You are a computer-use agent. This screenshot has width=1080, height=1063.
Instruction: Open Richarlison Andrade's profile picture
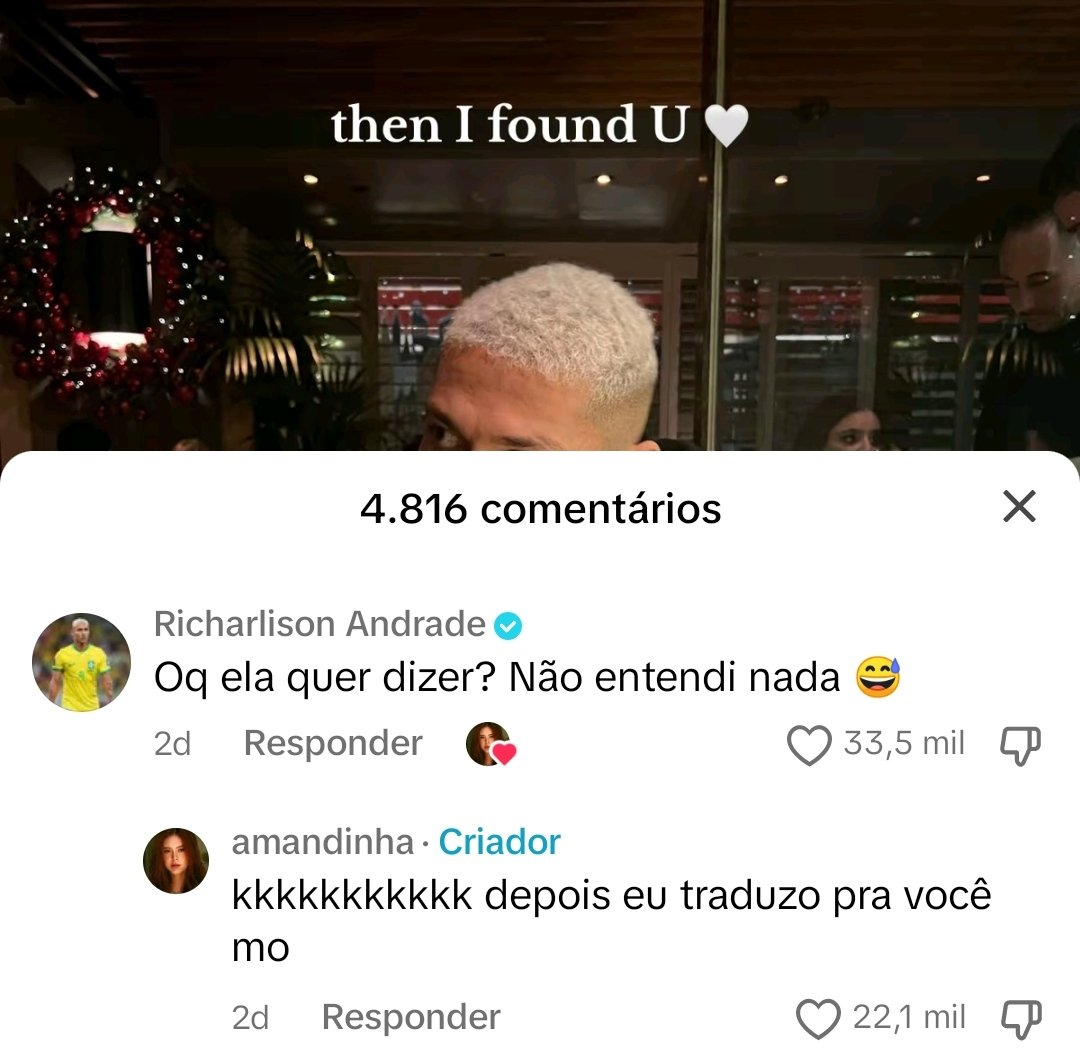pos(81,663)
